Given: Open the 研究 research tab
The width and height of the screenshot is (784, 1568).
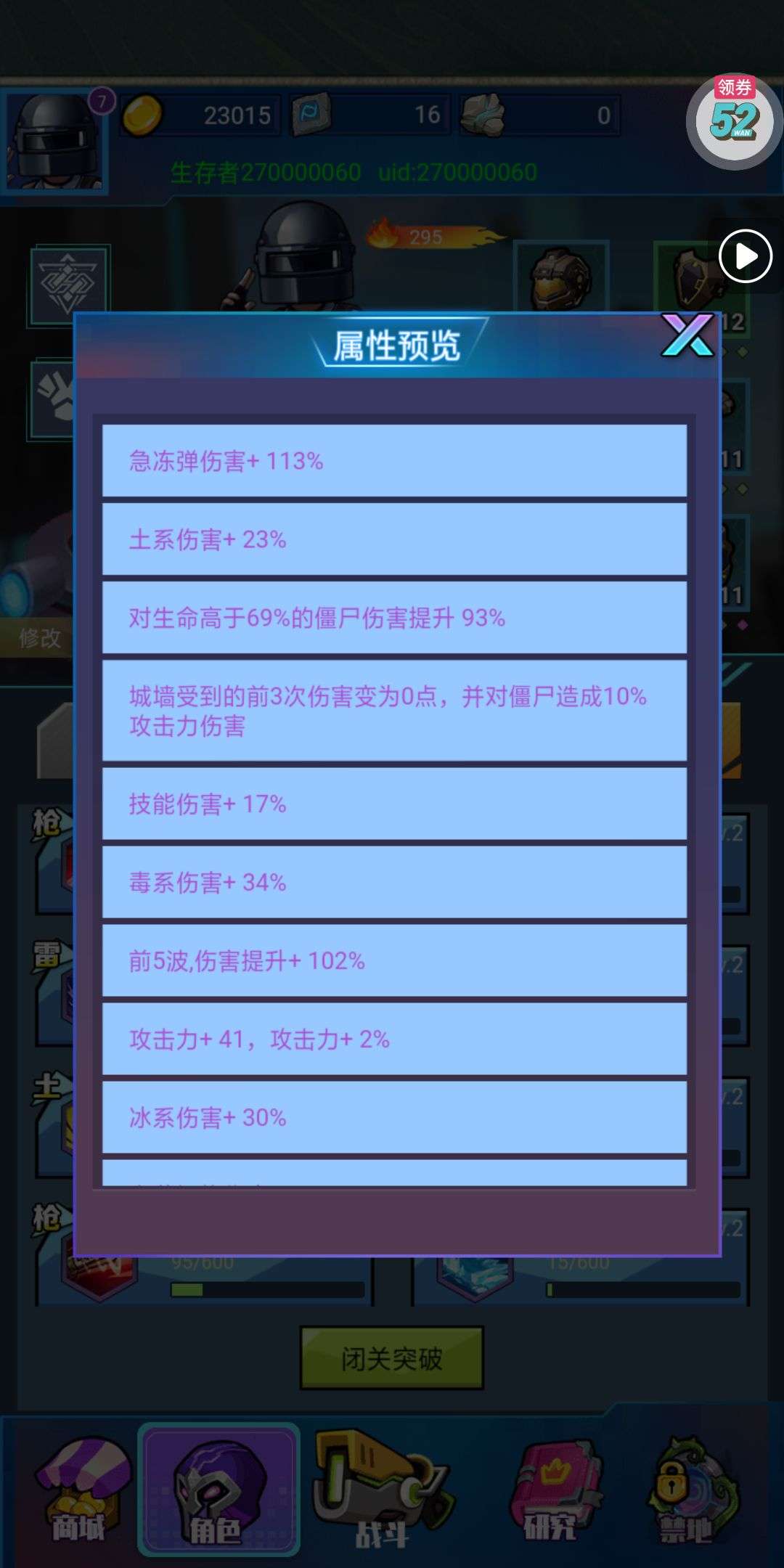Looking at the screenshot, I should 553,1490.
